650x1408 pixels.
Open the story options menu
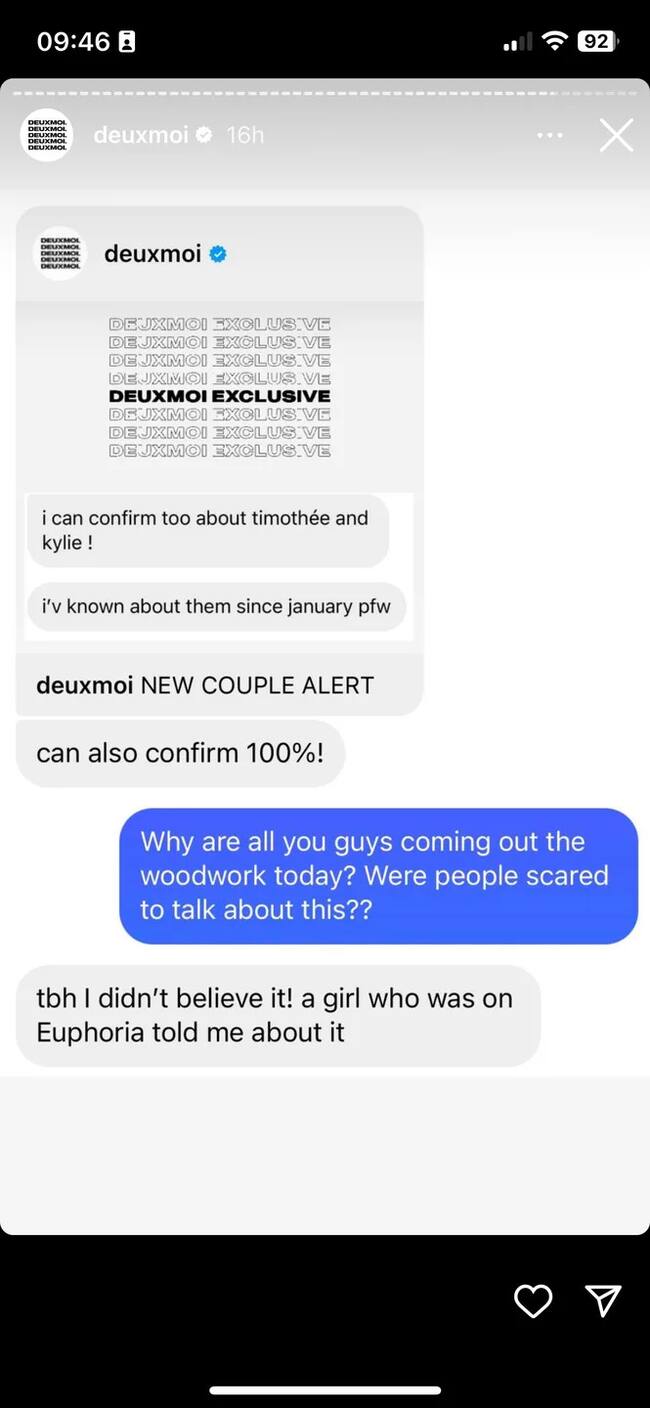pos(550,135)
